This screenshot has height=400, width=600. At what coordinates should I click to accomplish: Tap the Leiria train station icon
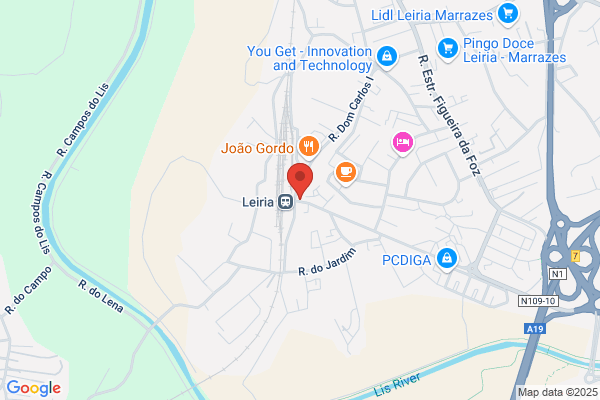tap(285, 202)
